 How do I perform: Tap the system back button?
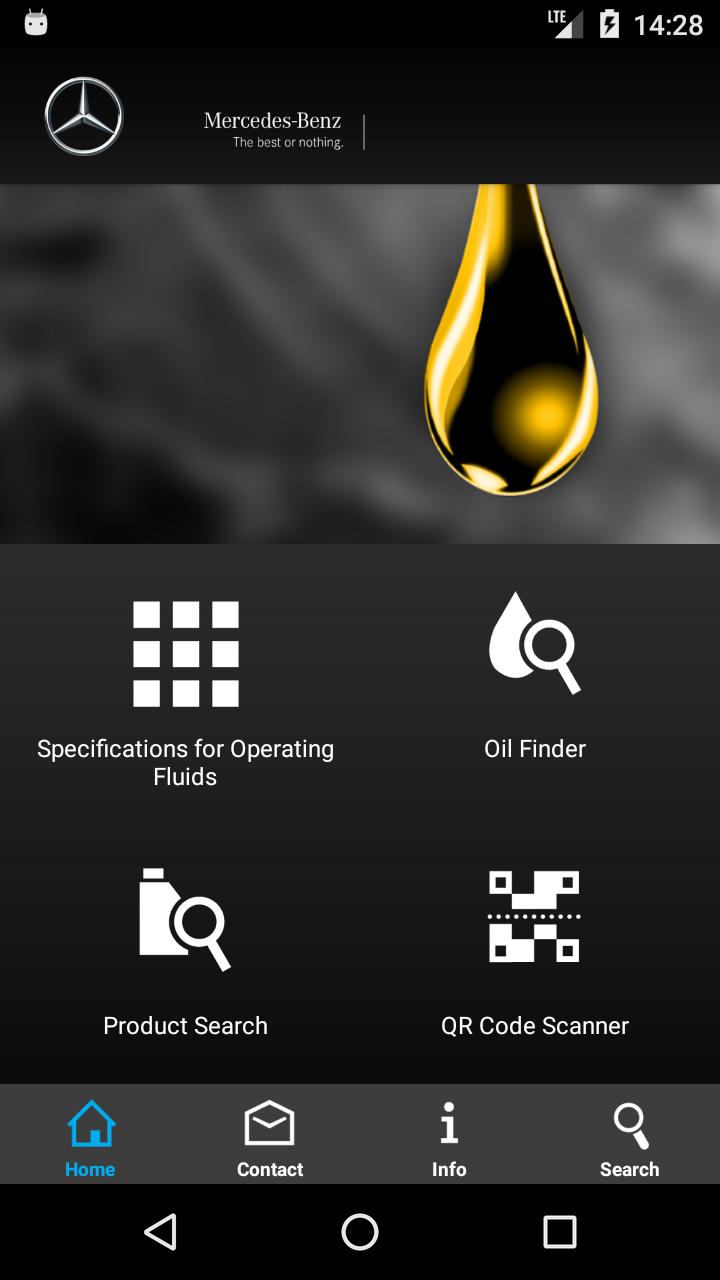(160, 1232)
